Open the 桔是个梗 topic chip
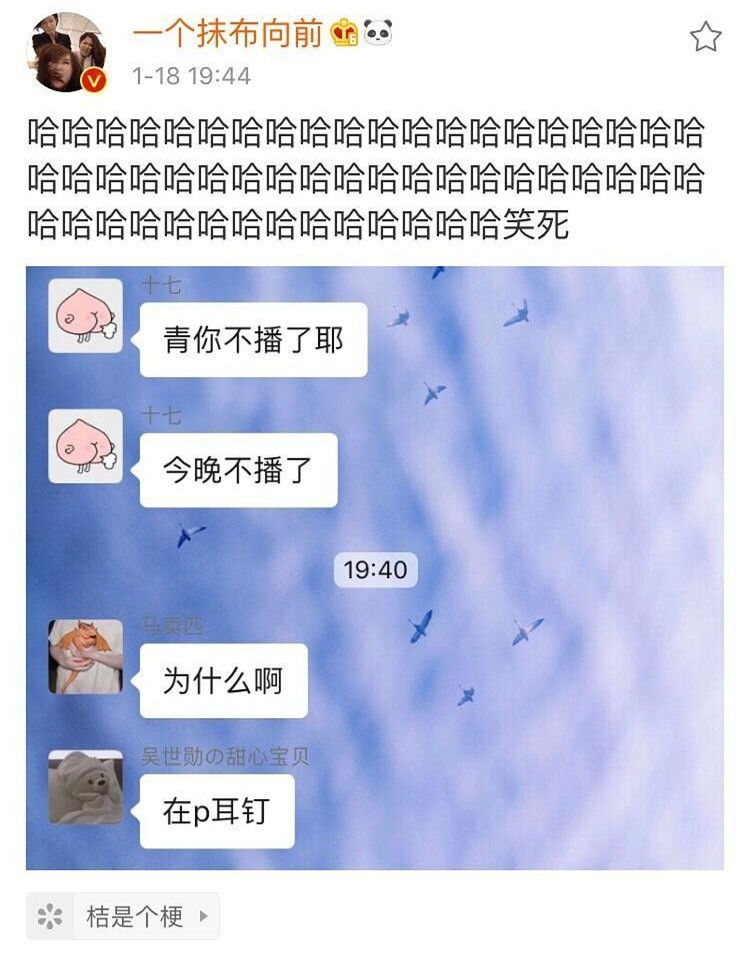750x955 pixels. pos(123,915)
